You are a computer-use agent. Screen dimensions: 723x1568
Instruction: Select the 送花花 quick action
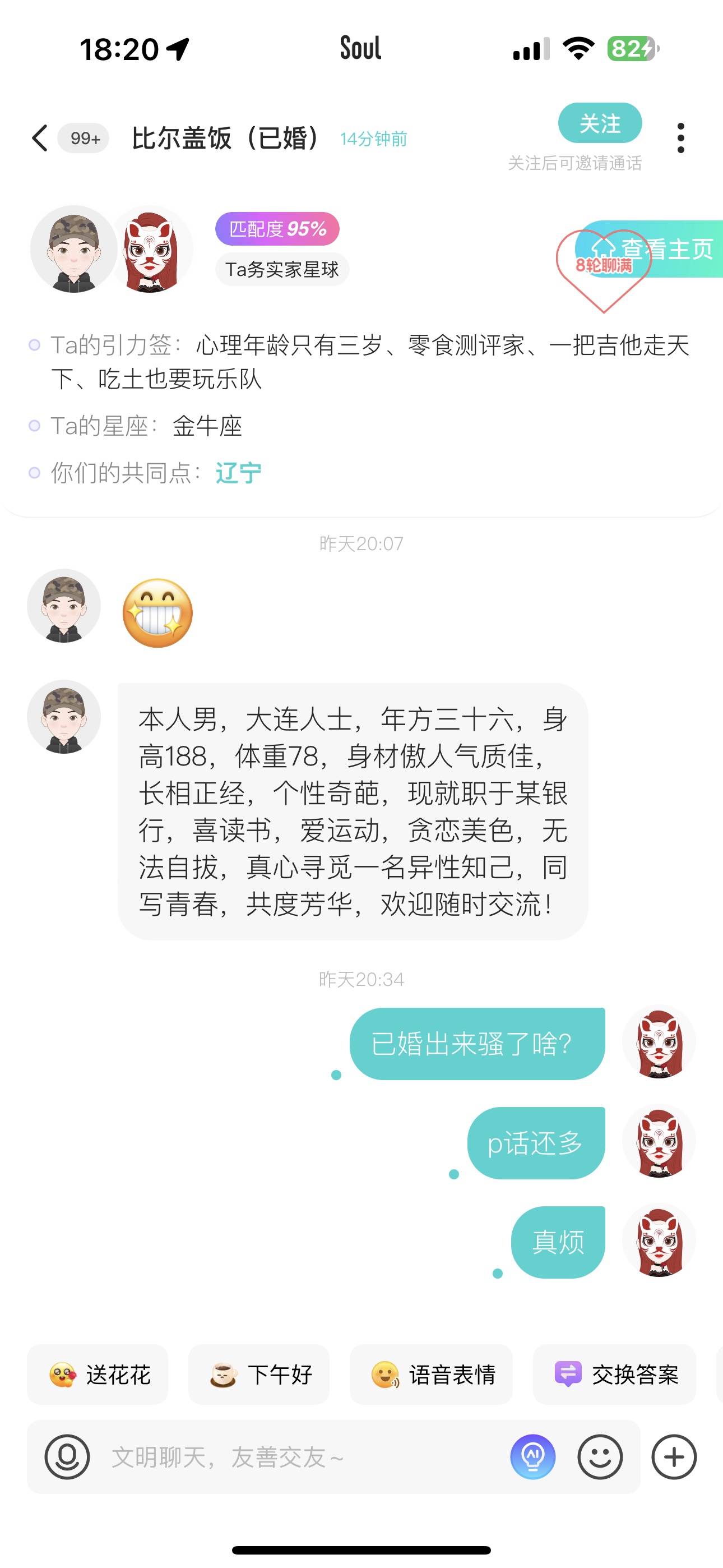click(98, 1375)
